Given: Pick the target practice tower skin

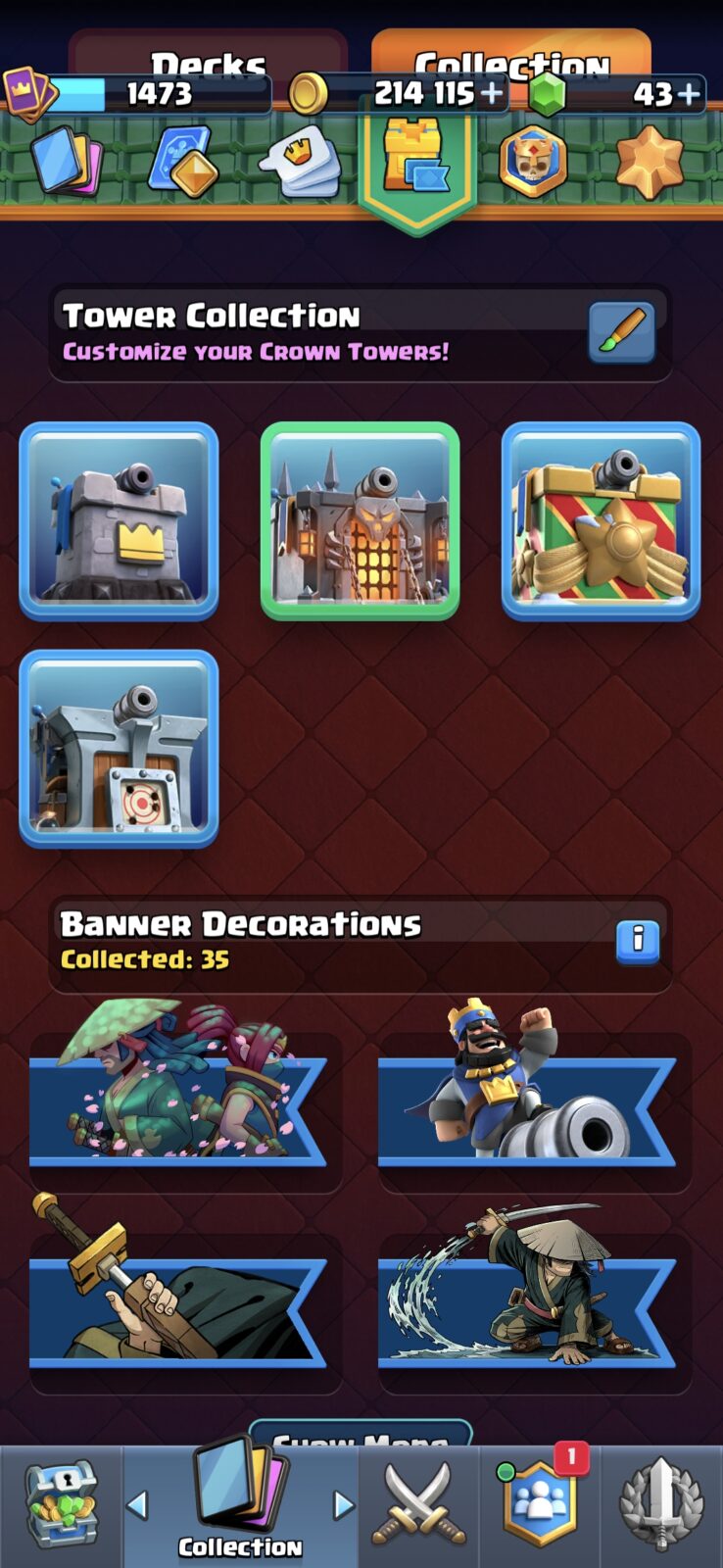Looking at the screenshot, I should 119,748.
